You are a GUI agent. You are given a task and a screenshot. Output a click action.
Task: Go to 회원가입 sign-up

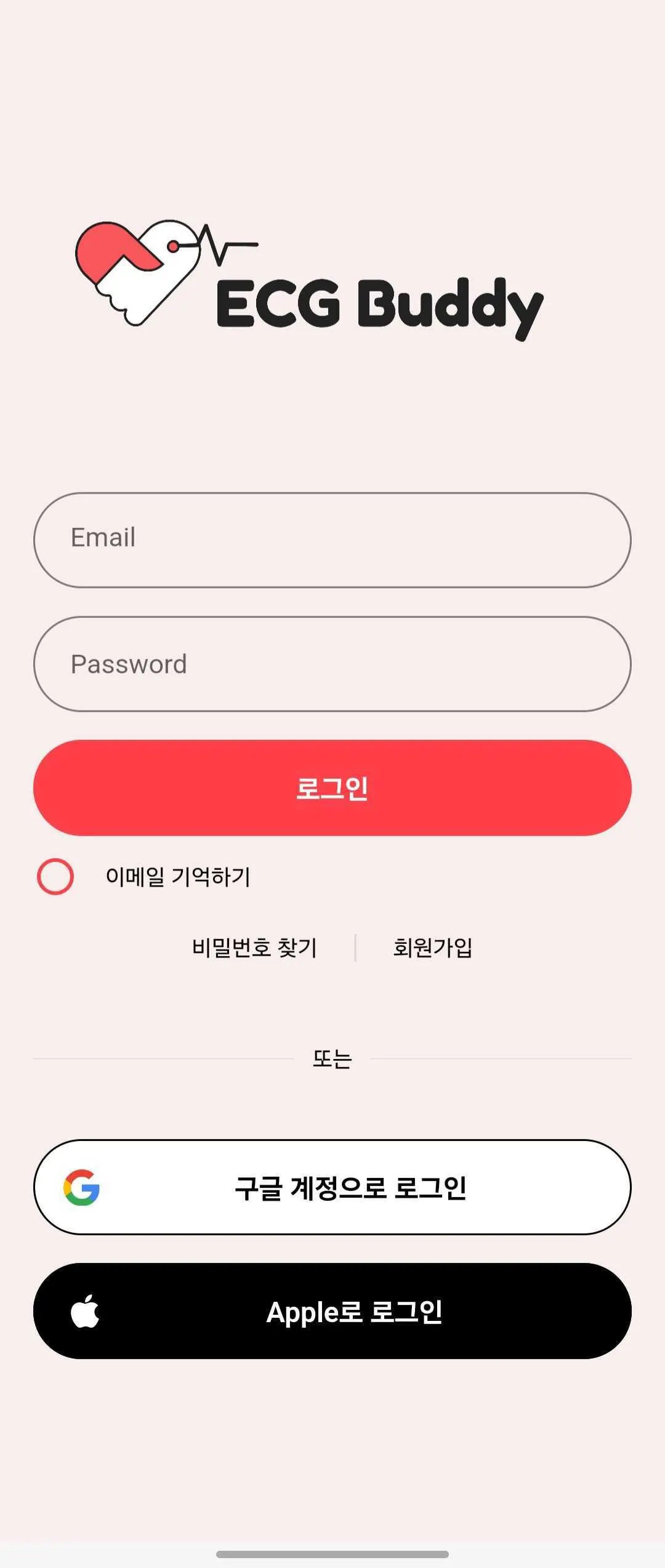pos(433,948)
